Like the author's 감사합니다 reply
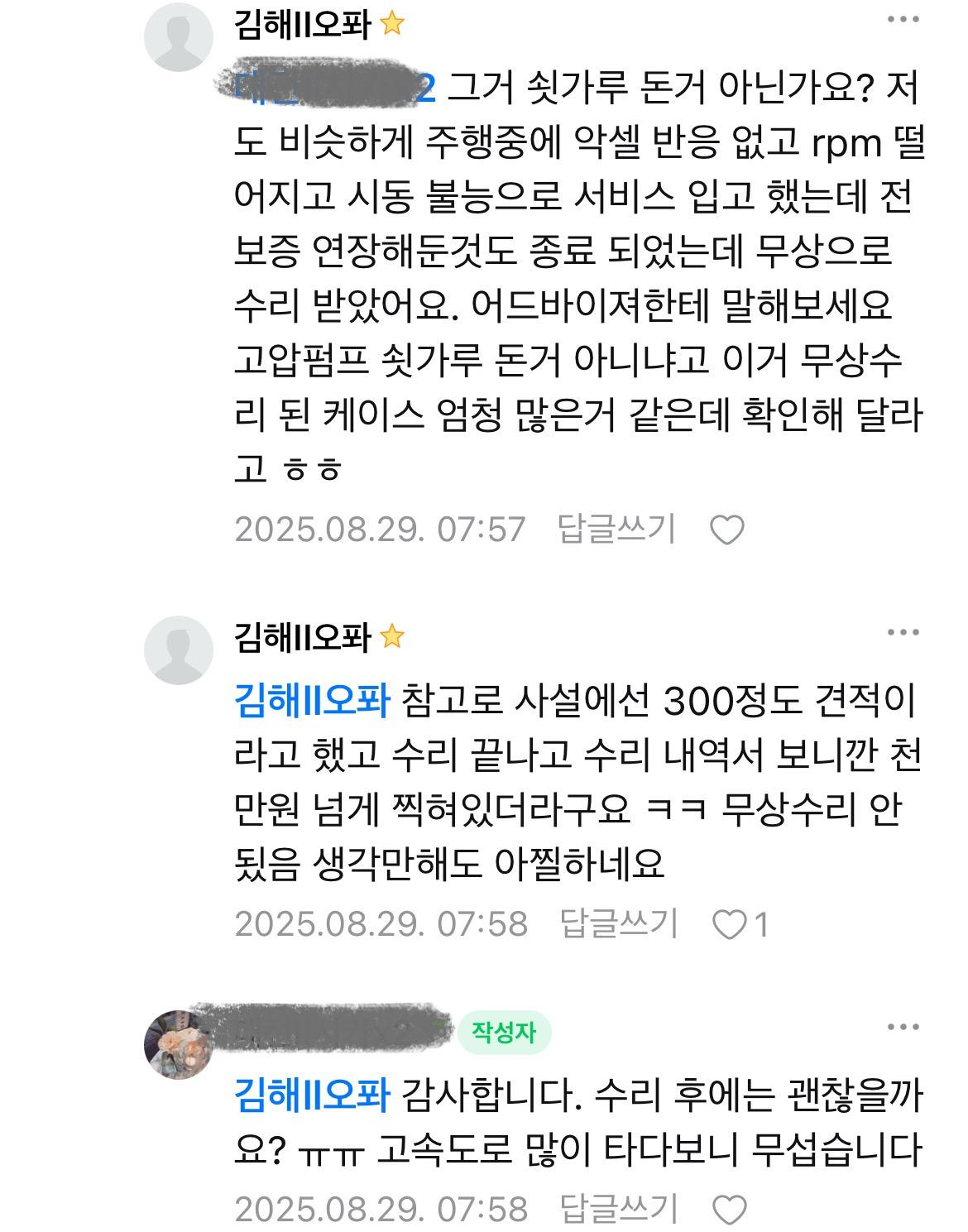The height and width of the screenshot is (1232, 968). (x=729, y=1210)
